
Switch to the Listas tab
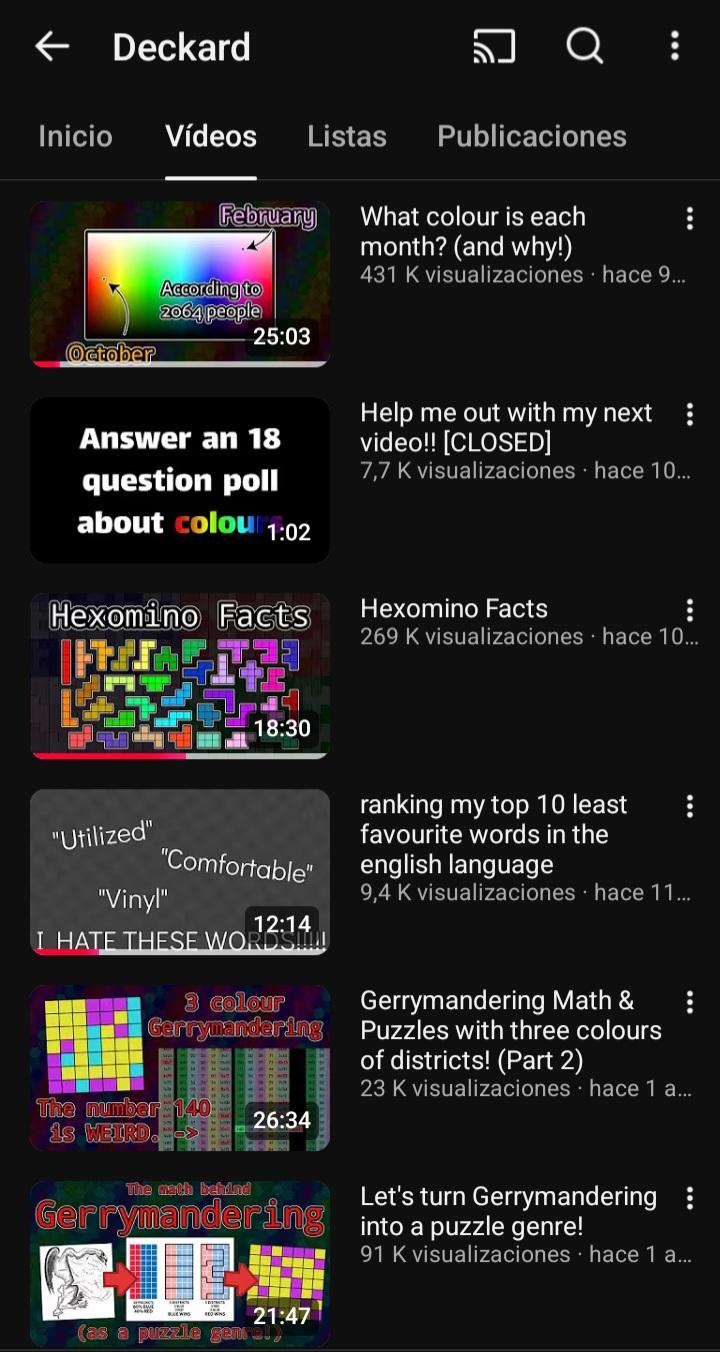[x=347, y=136]
